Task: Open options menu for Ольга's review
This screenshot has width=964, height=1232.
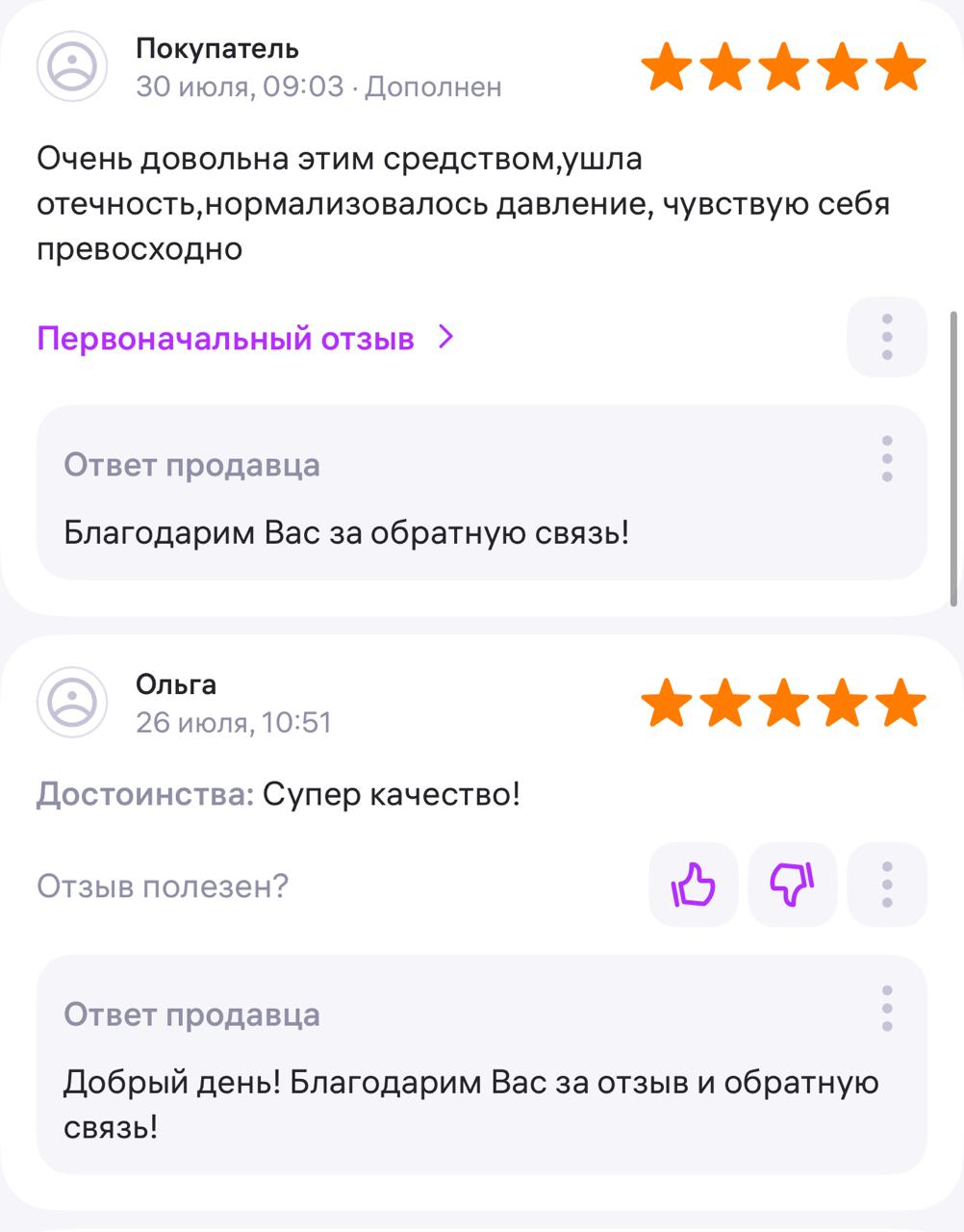Action: coord(886,885)
